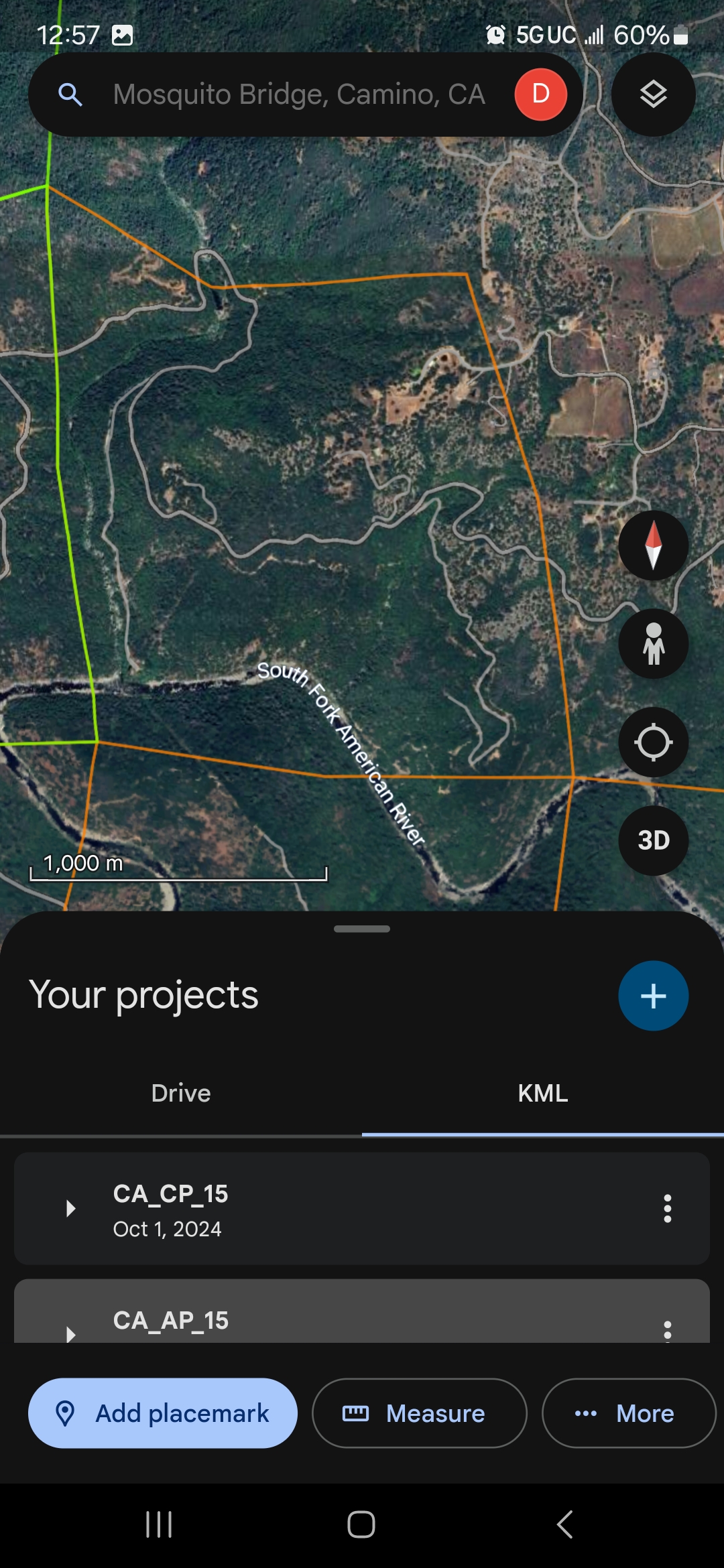Switch to the Drive tab
The image size is (724, 1568).
[x=181, y=1093]
